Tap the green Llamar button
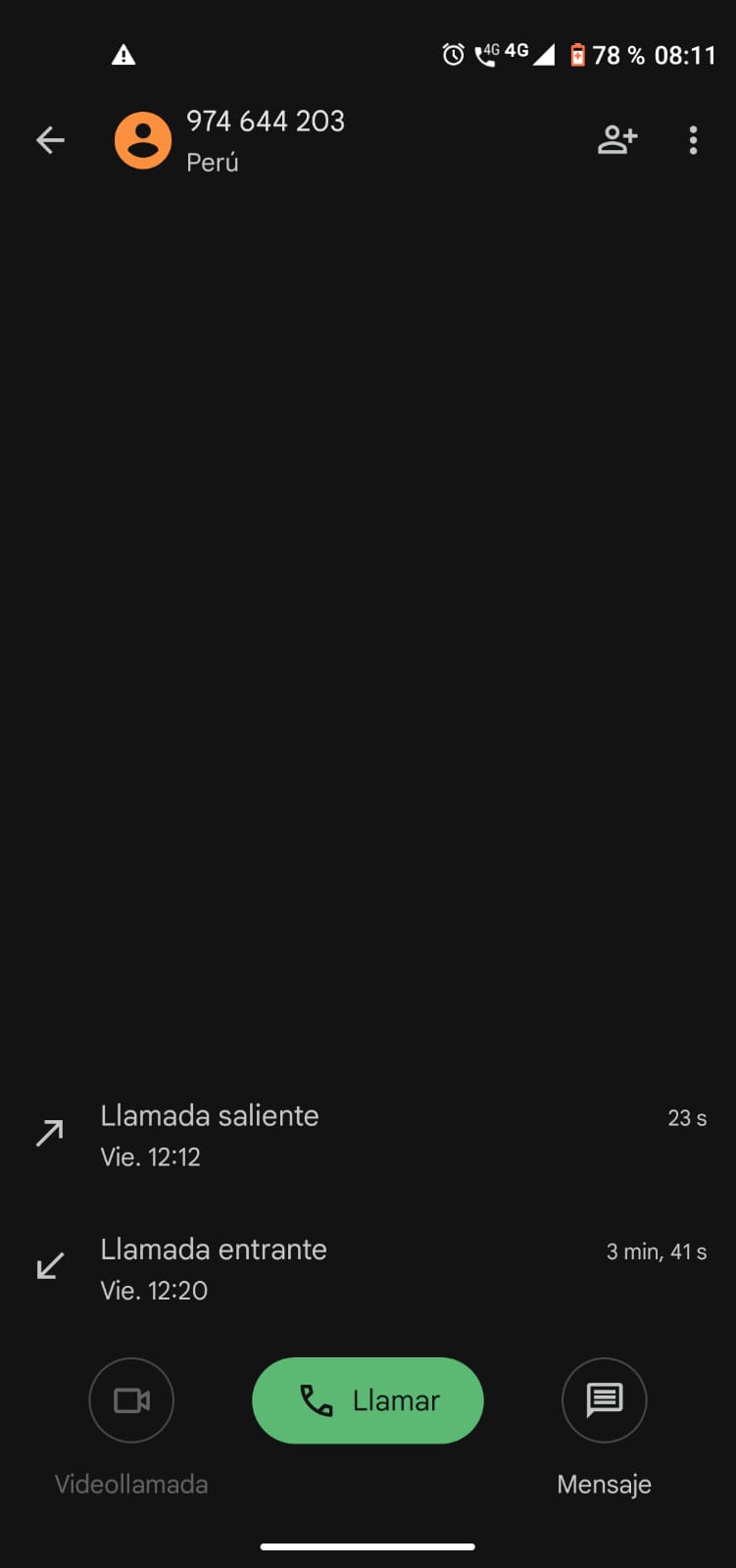The image size is (736, 1568). pyautogui.click(x=368, y=1400)
